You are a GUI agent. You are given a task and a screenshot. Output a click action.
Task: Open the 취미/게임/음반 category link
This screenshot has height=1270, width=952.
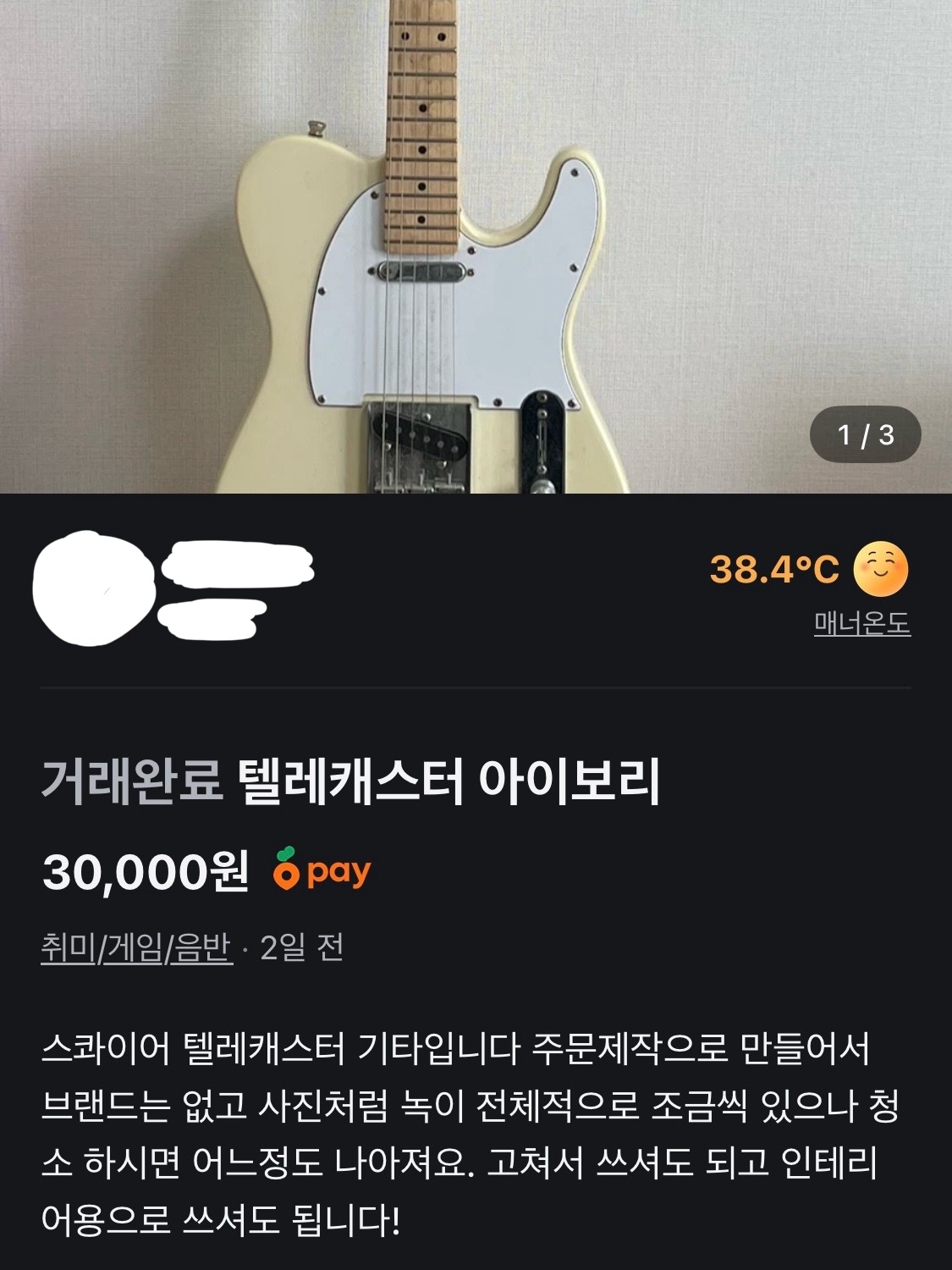[136, 947]
